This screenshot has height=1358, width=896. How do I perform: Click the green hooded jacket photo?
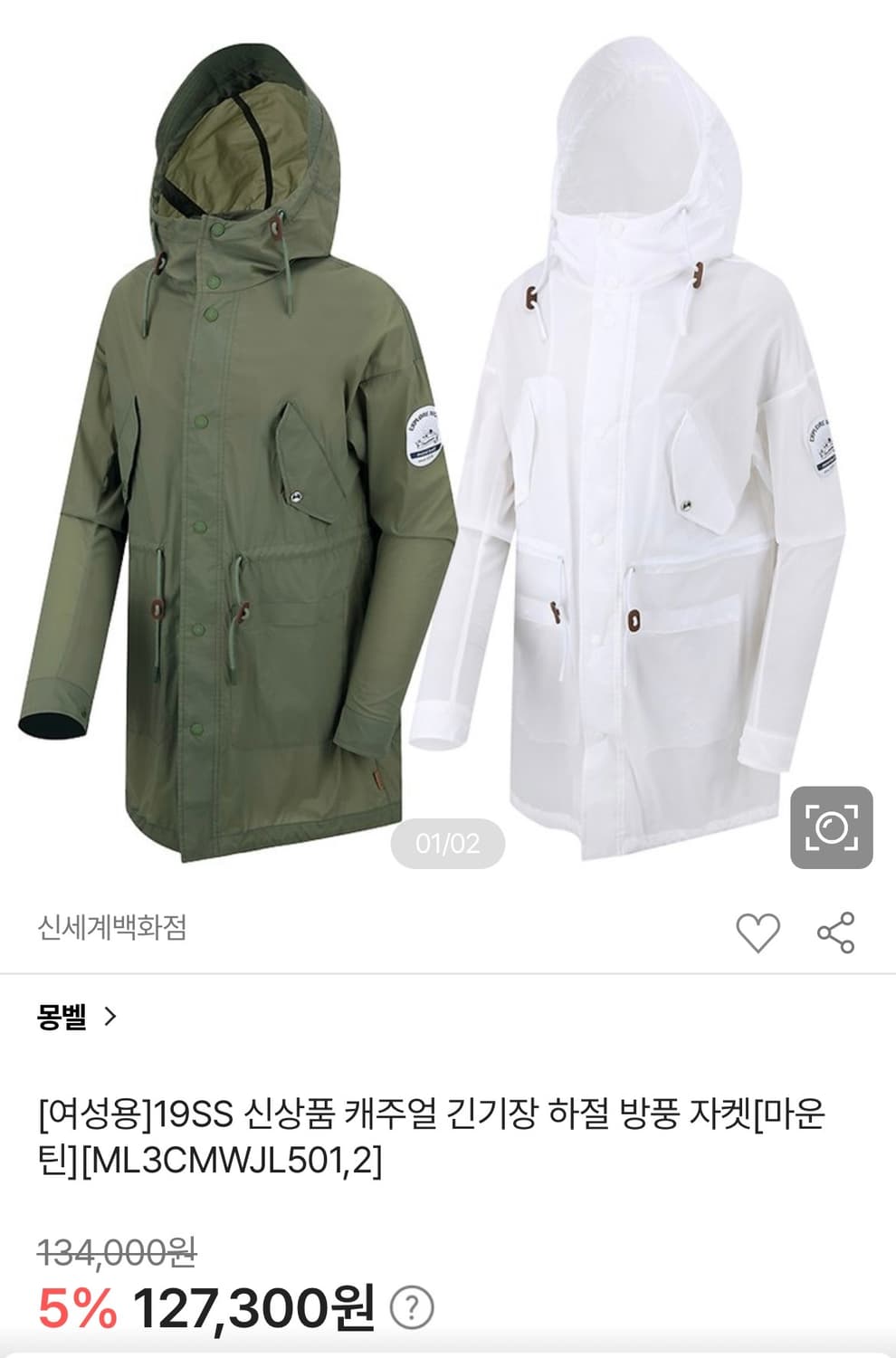[x=226, y=453]
